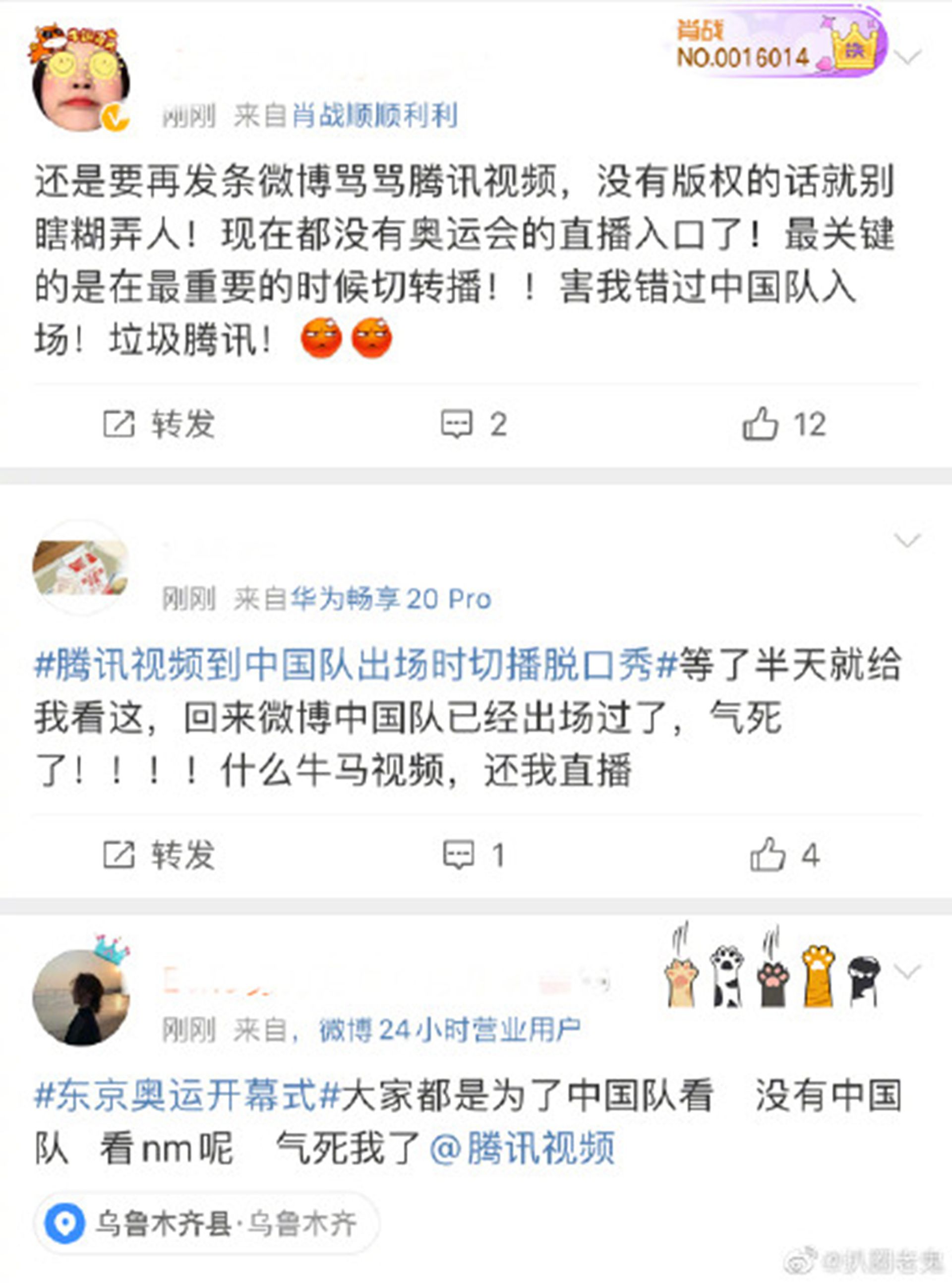
Task: Open hashtag #东京奥运开幕式#
Action: point(187,1096)
